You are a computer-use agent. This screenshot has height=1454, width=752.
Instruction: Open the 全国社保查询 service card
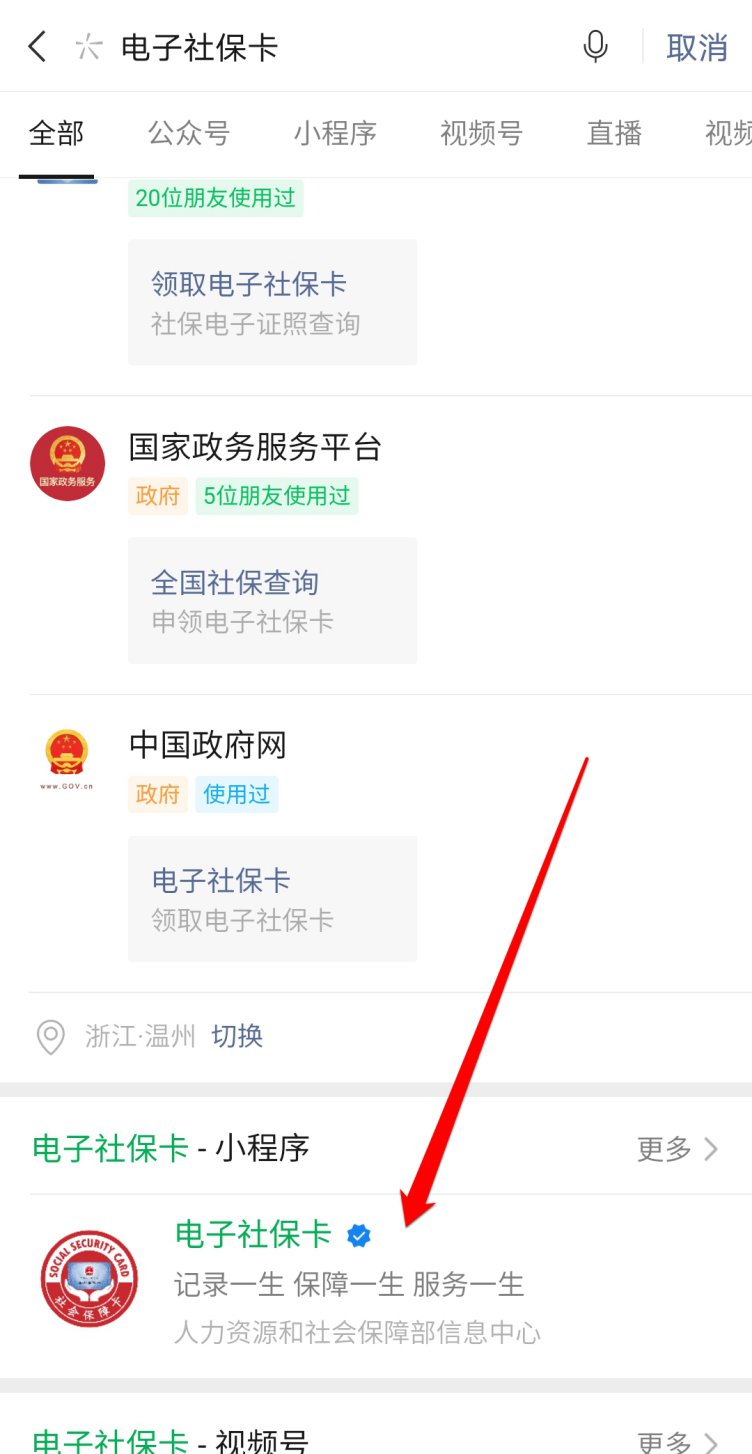click(x=272, y=600)
